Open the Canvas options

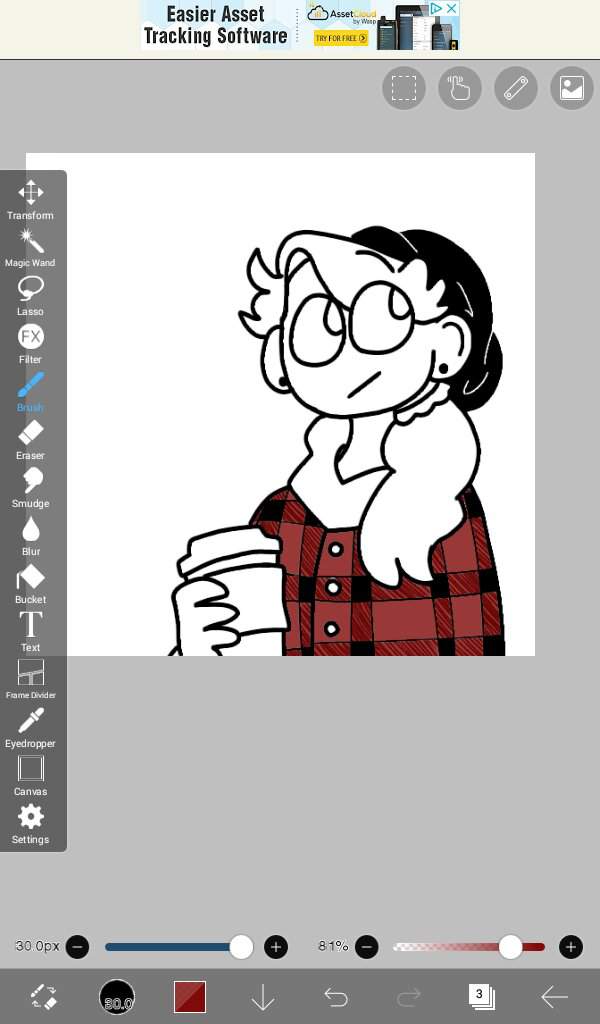(31, 776)
